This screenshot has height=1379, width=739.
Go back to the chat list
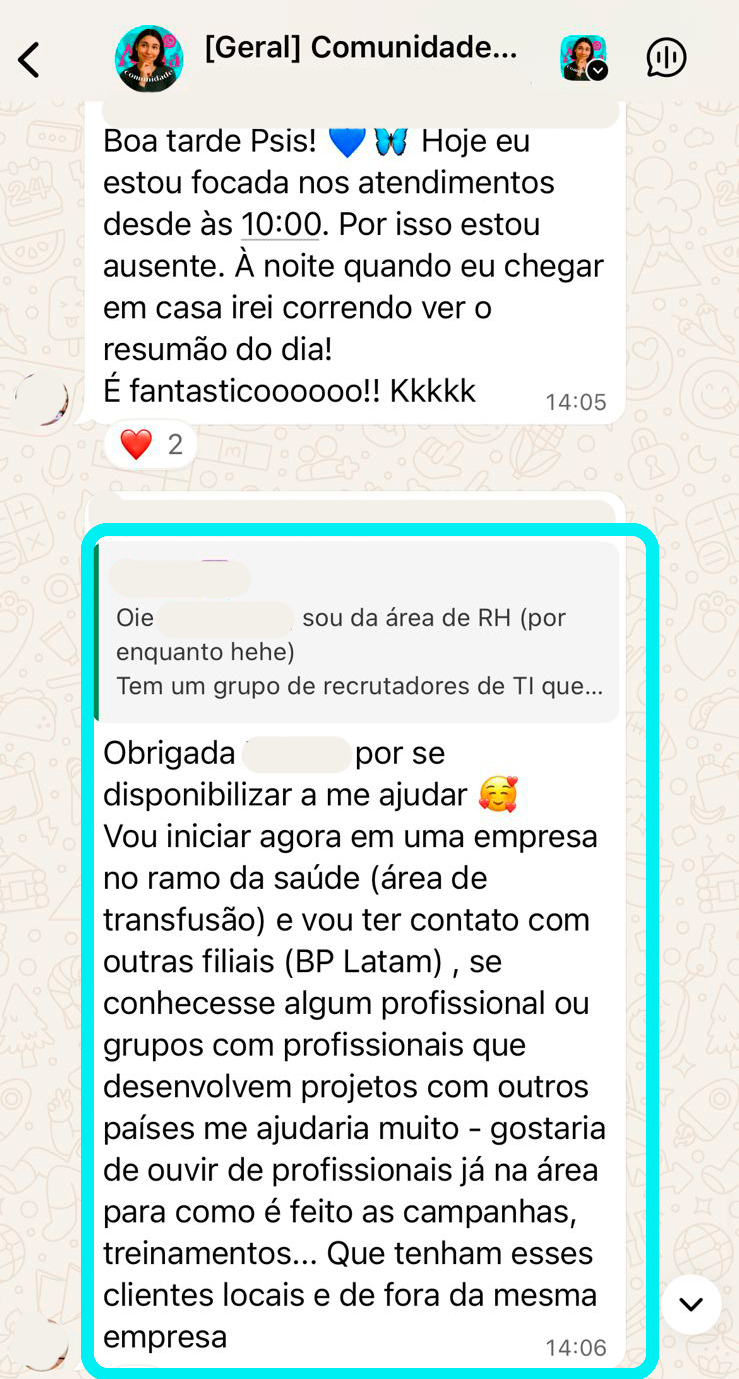[x=30, y=60]
